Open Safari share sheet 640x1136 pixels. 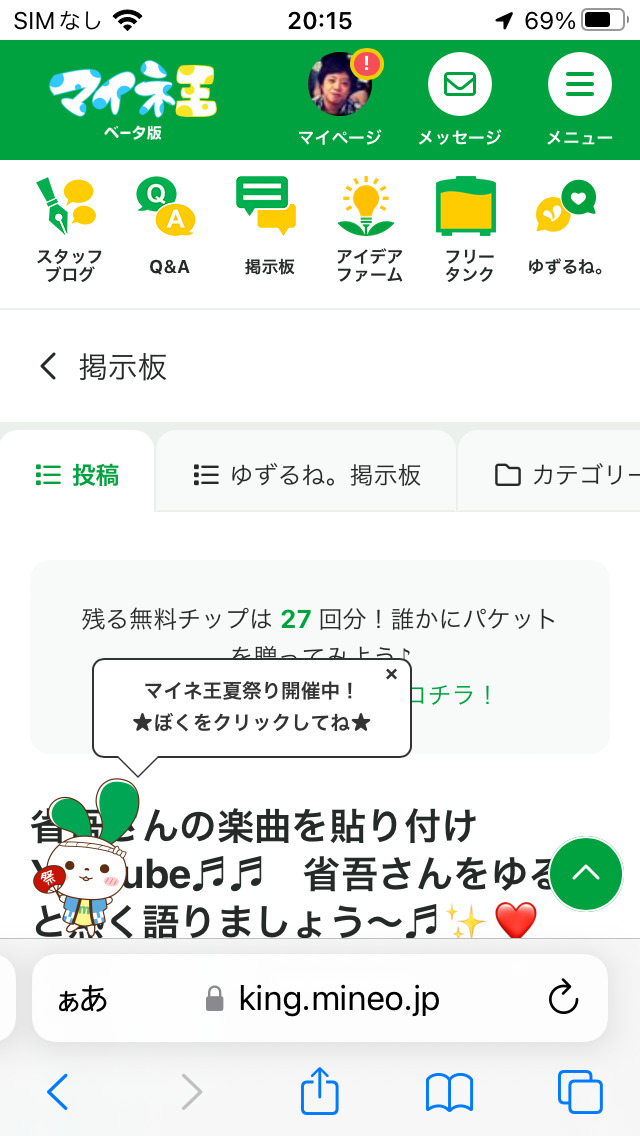coord(320,1092)
